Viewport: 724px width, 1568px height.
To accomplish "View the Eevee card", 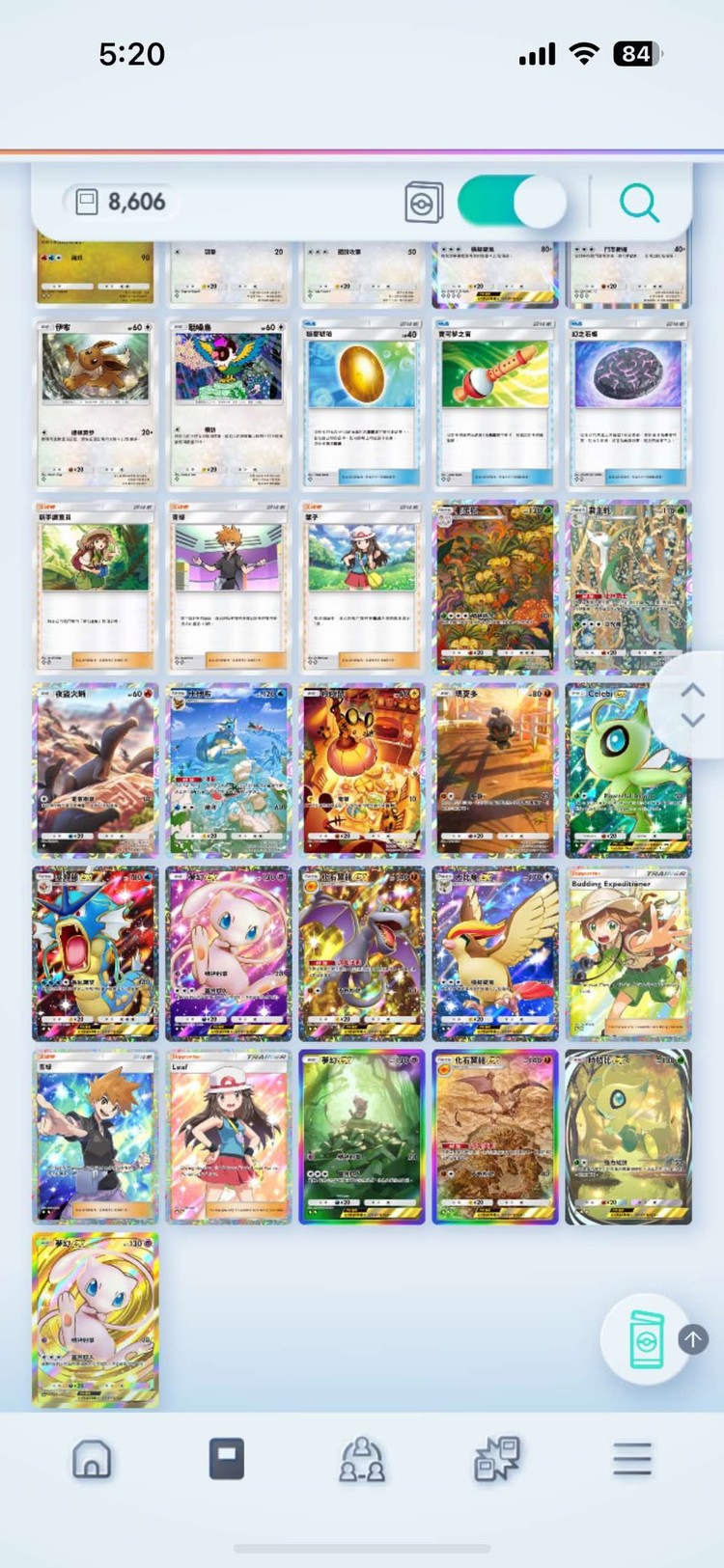I will click(95, 403).
